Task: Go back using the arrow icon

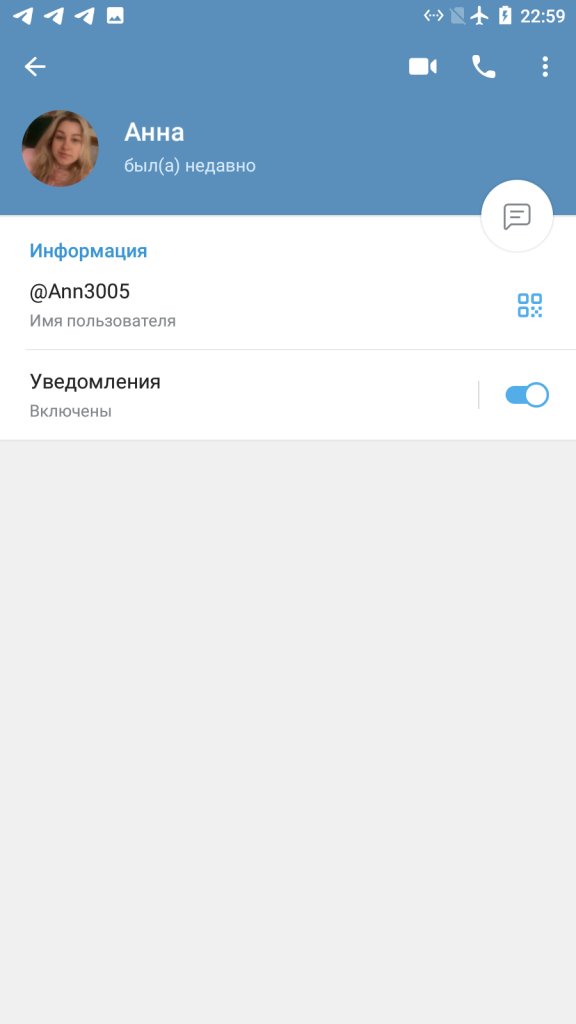Action: [35, 66]
